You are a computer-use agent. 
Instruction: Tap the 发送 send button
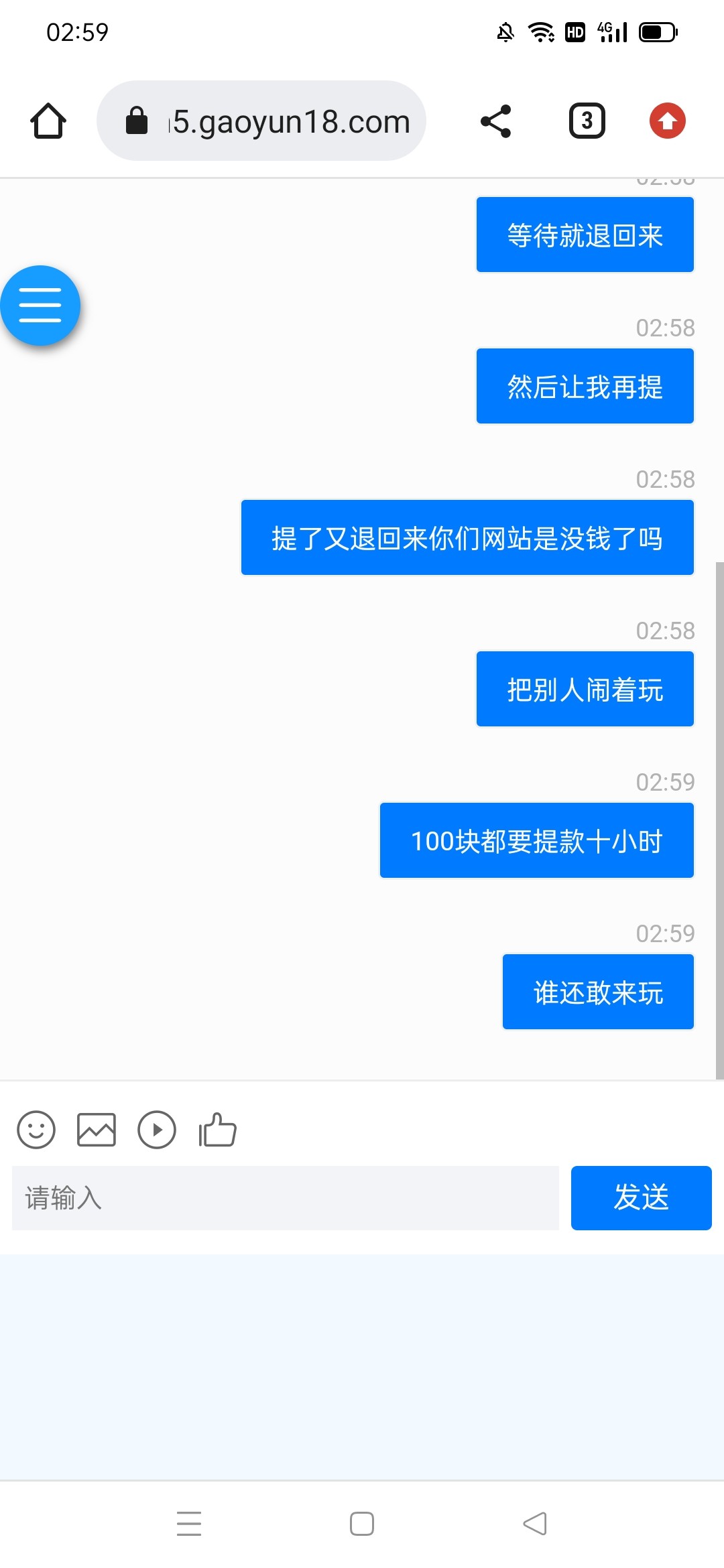(641, 1198)
